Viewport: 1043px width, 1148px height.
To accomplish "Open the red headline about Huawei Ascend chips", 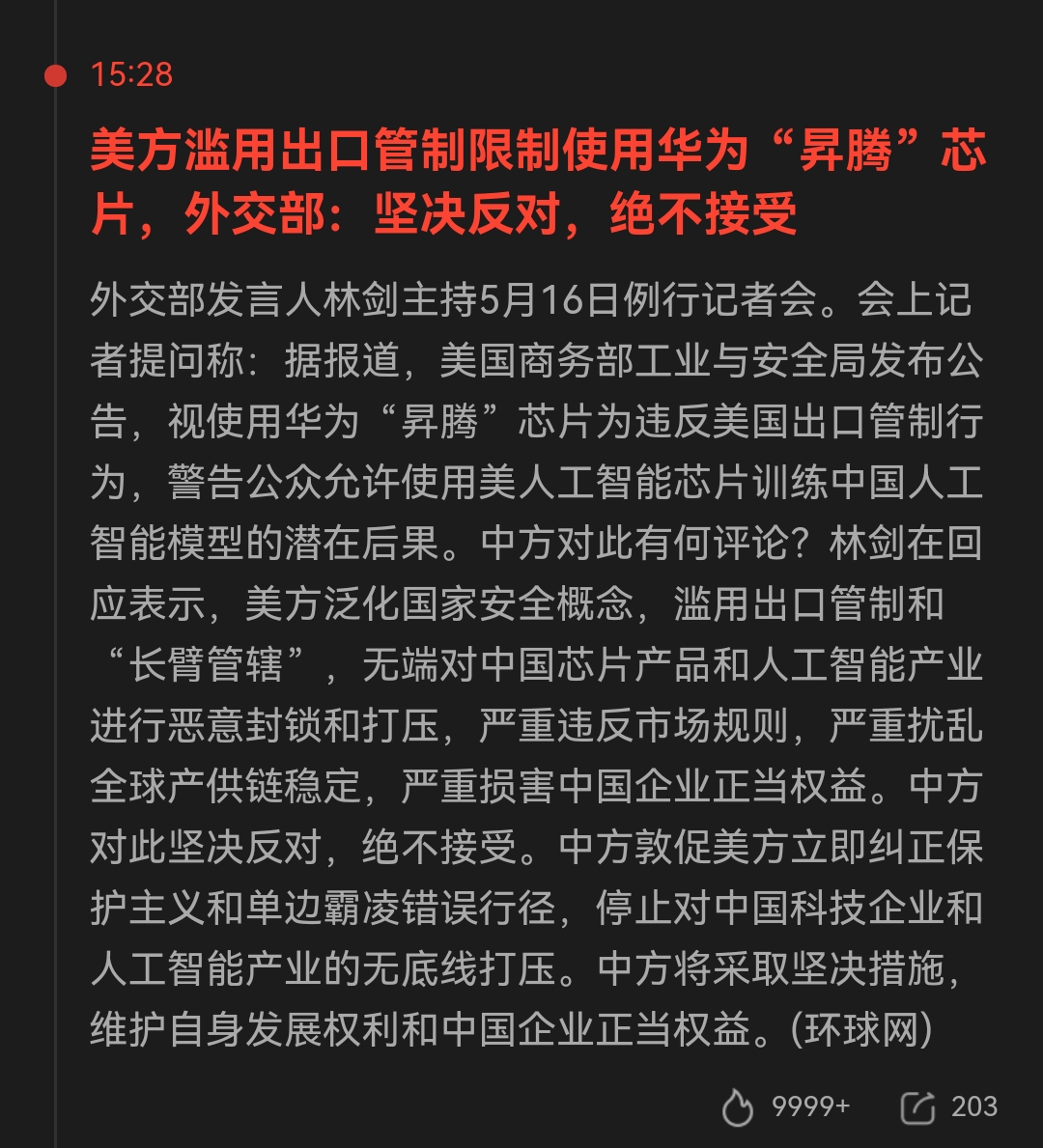I will [x=537, y=182].
